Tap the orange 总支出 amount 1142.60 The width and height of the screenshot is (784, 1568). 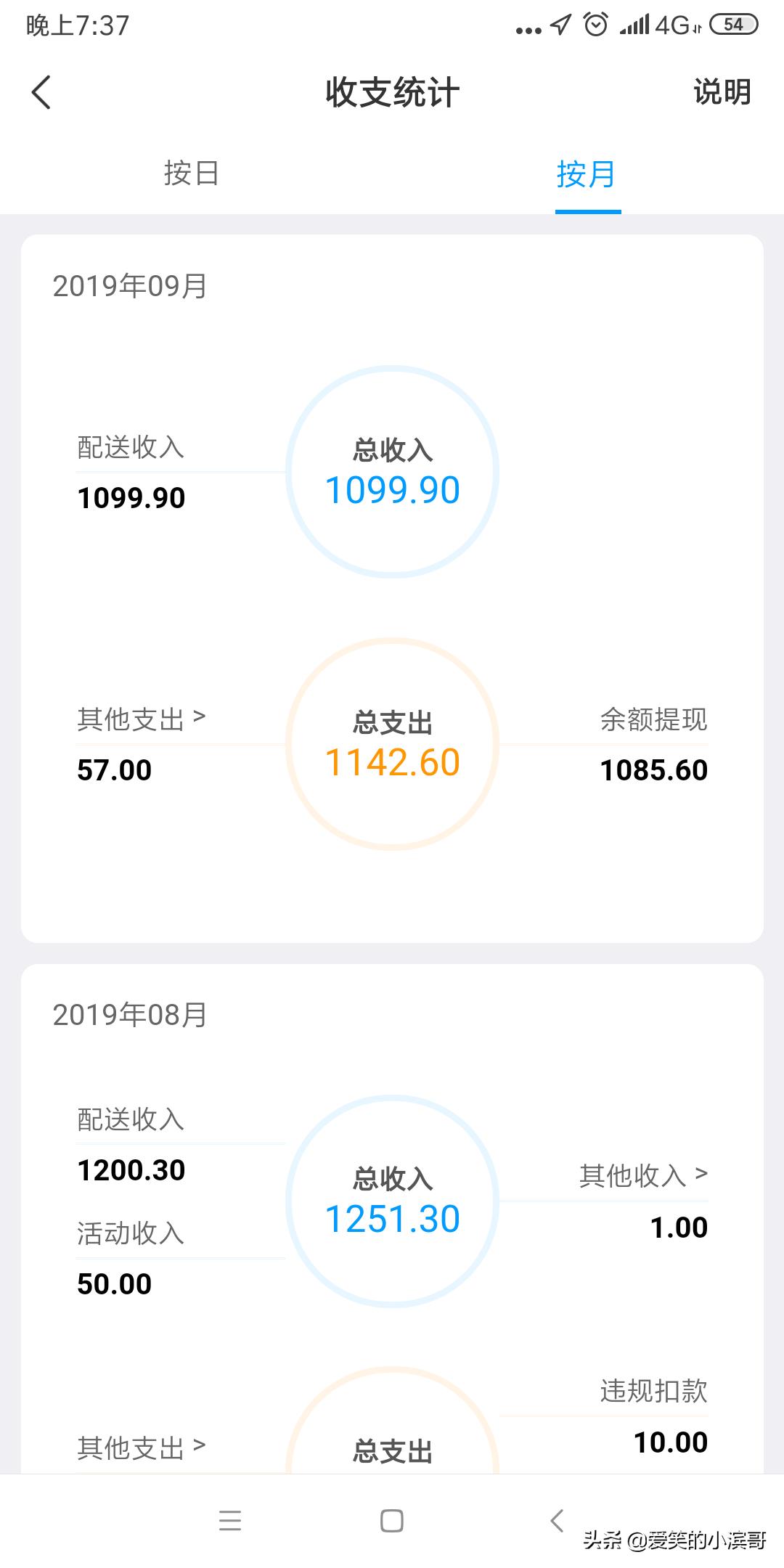click(x=392, y=762)
